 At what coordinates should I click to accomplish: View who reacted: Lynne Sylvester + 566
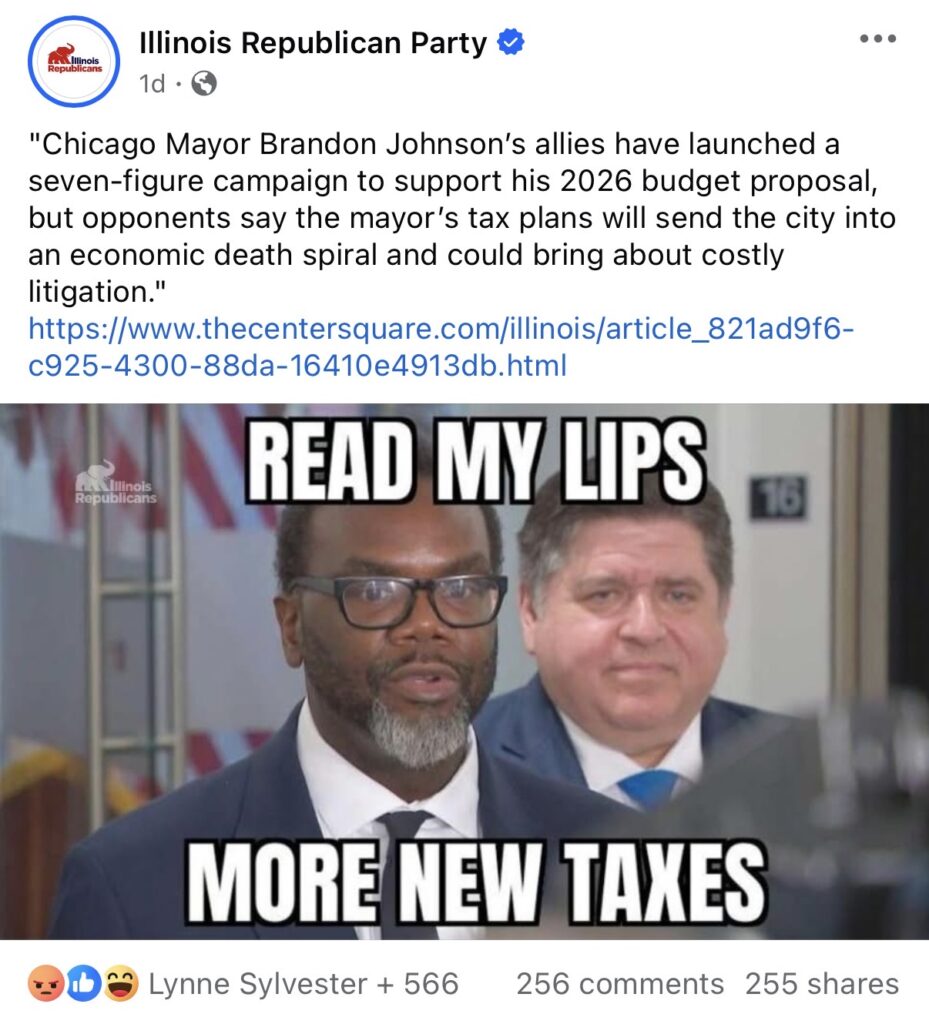303,984
